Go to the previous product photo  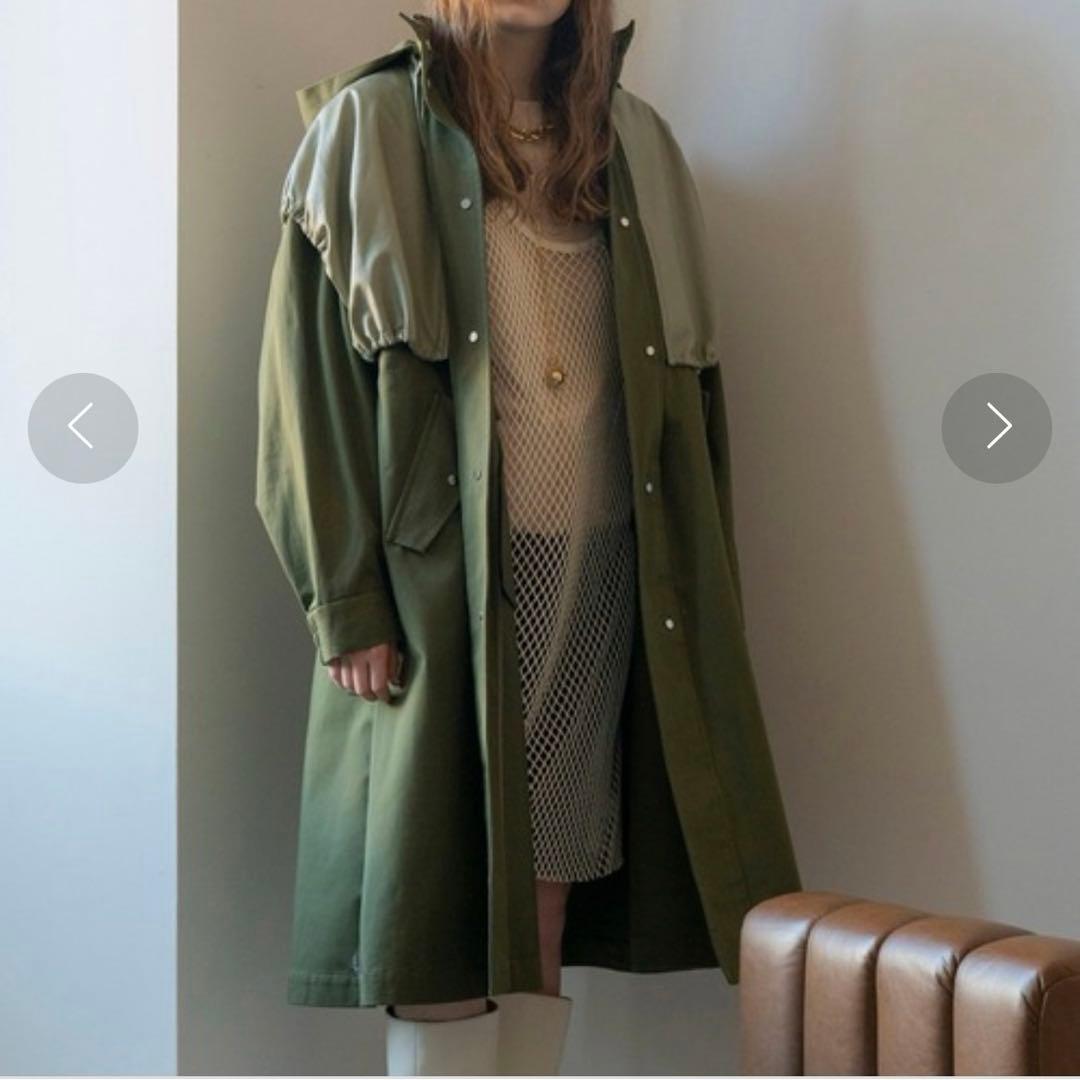pyautogui.click(x=83, y=428)
